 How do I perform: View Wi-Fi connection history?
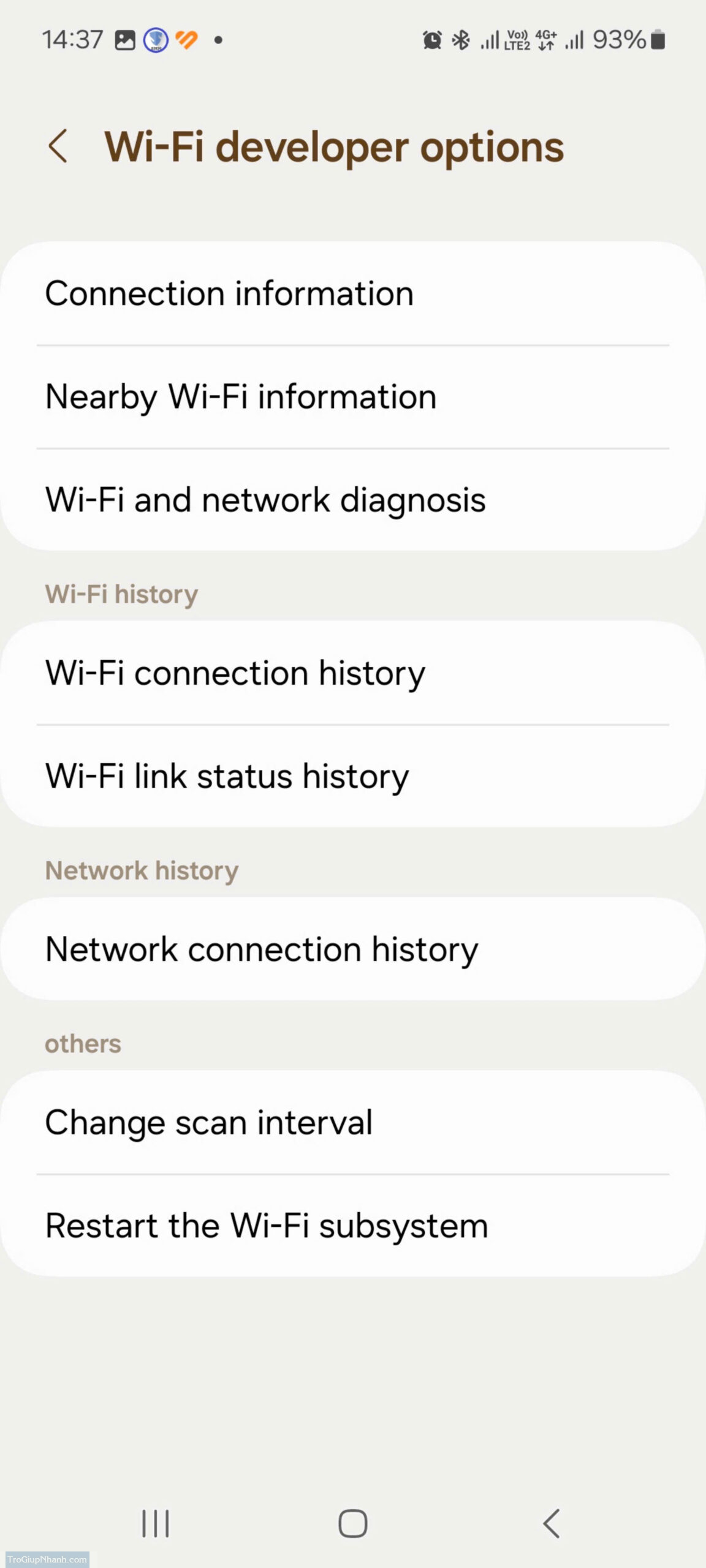pyautogui.click(x=352, y=673)
